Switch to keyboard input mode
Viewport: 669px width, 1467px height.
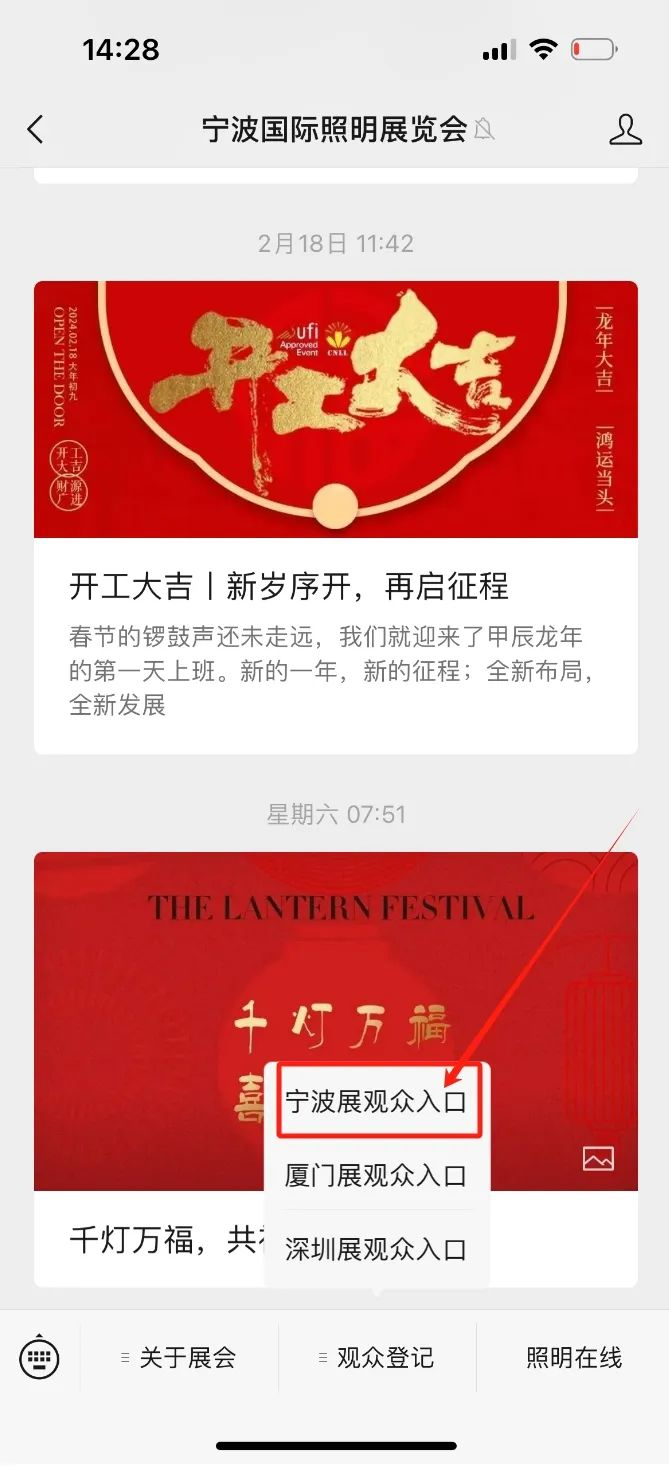pyautogui.click(x=40, y=1357)
